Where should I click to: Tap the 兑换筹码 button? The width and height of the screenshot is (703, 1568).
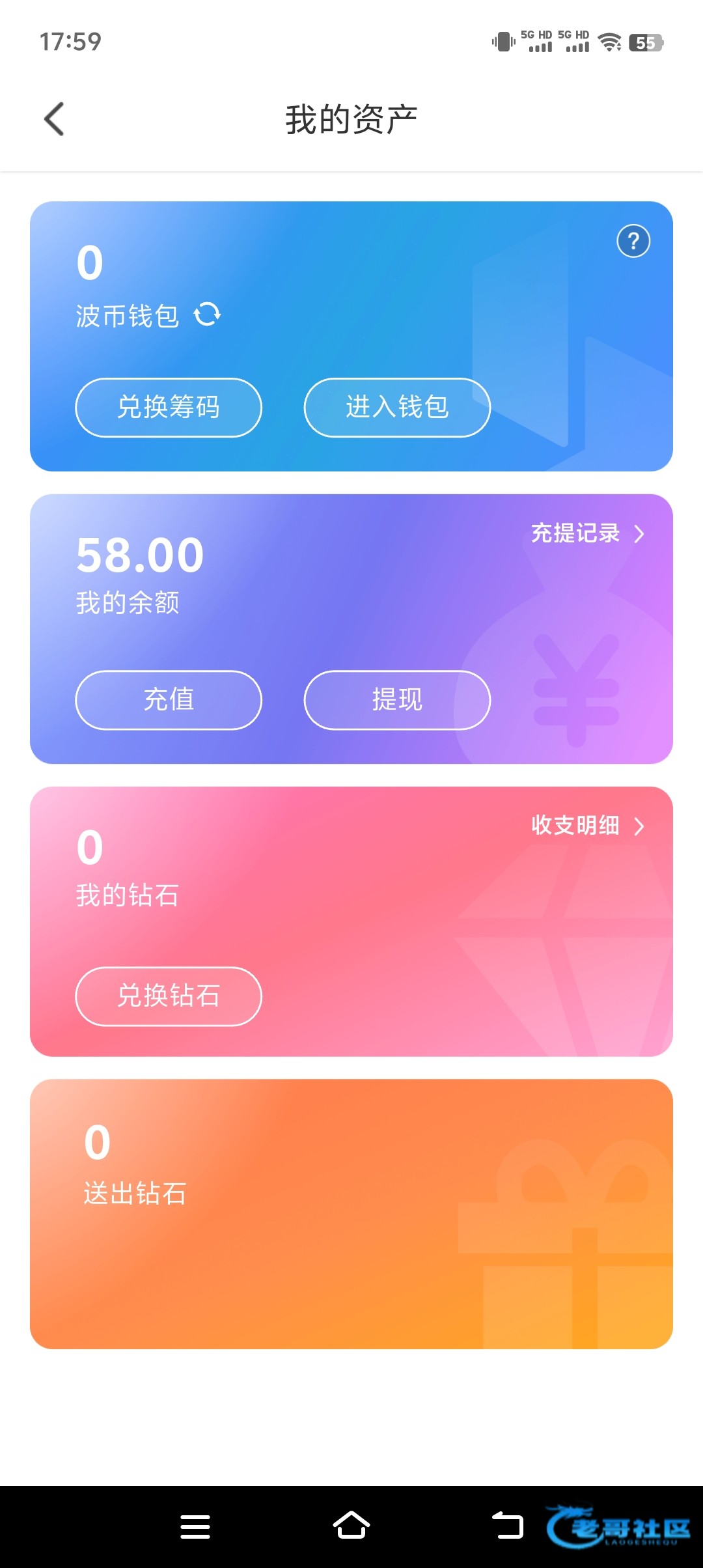point(169,408)
